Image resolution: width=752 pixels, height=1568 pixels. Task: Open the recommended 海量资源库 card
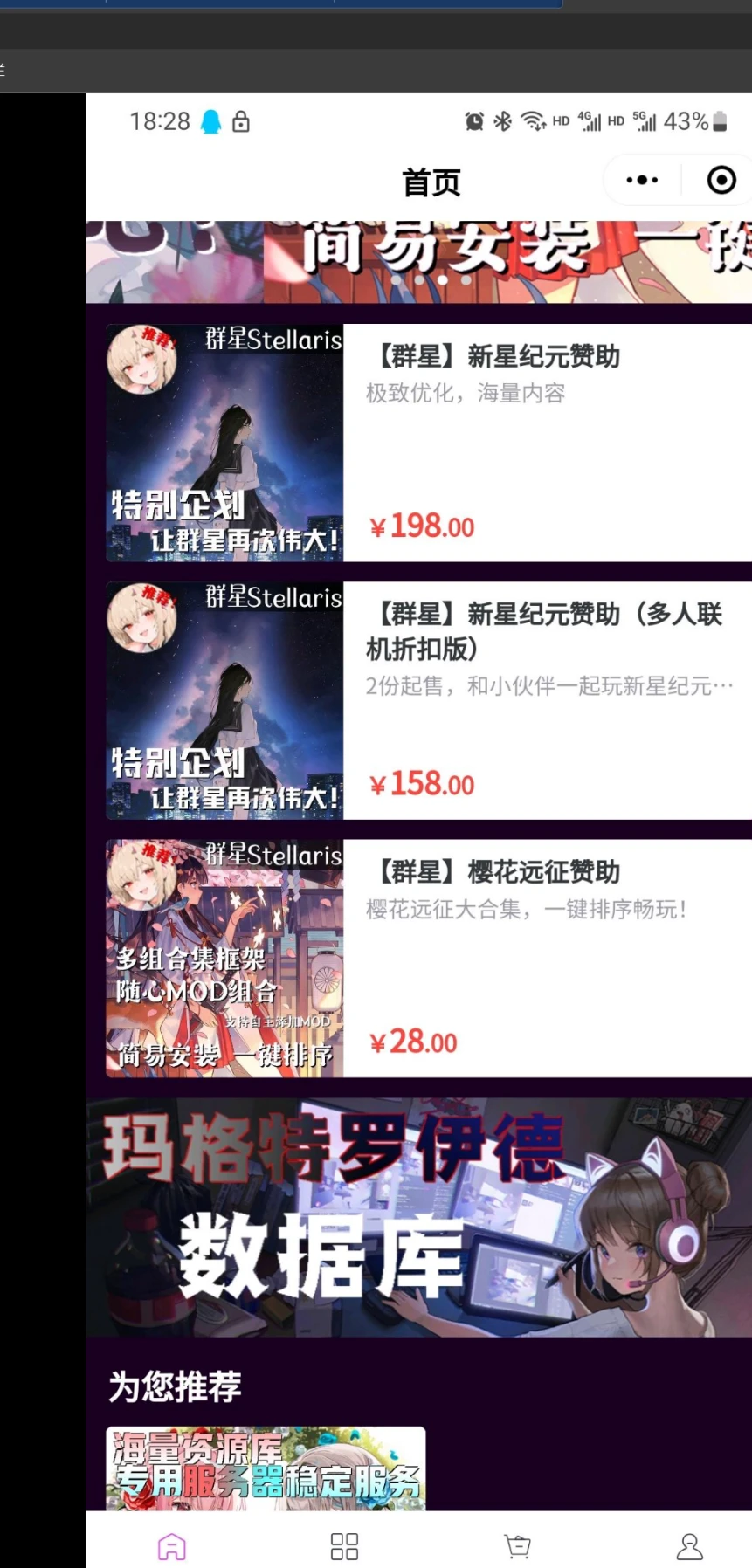tap(266, 1468)
